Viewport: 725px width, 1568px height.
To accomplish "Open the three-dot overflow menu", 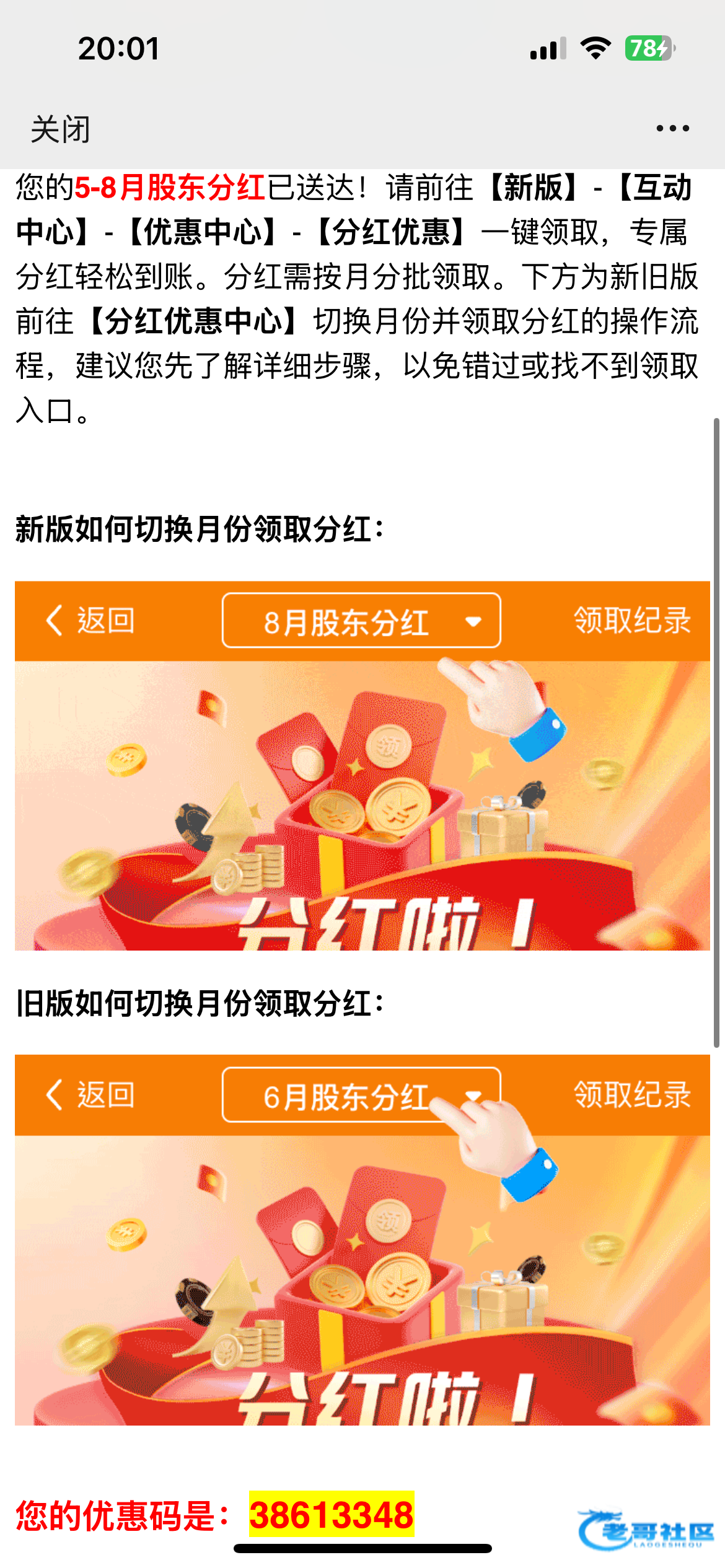I will (672, 128).
